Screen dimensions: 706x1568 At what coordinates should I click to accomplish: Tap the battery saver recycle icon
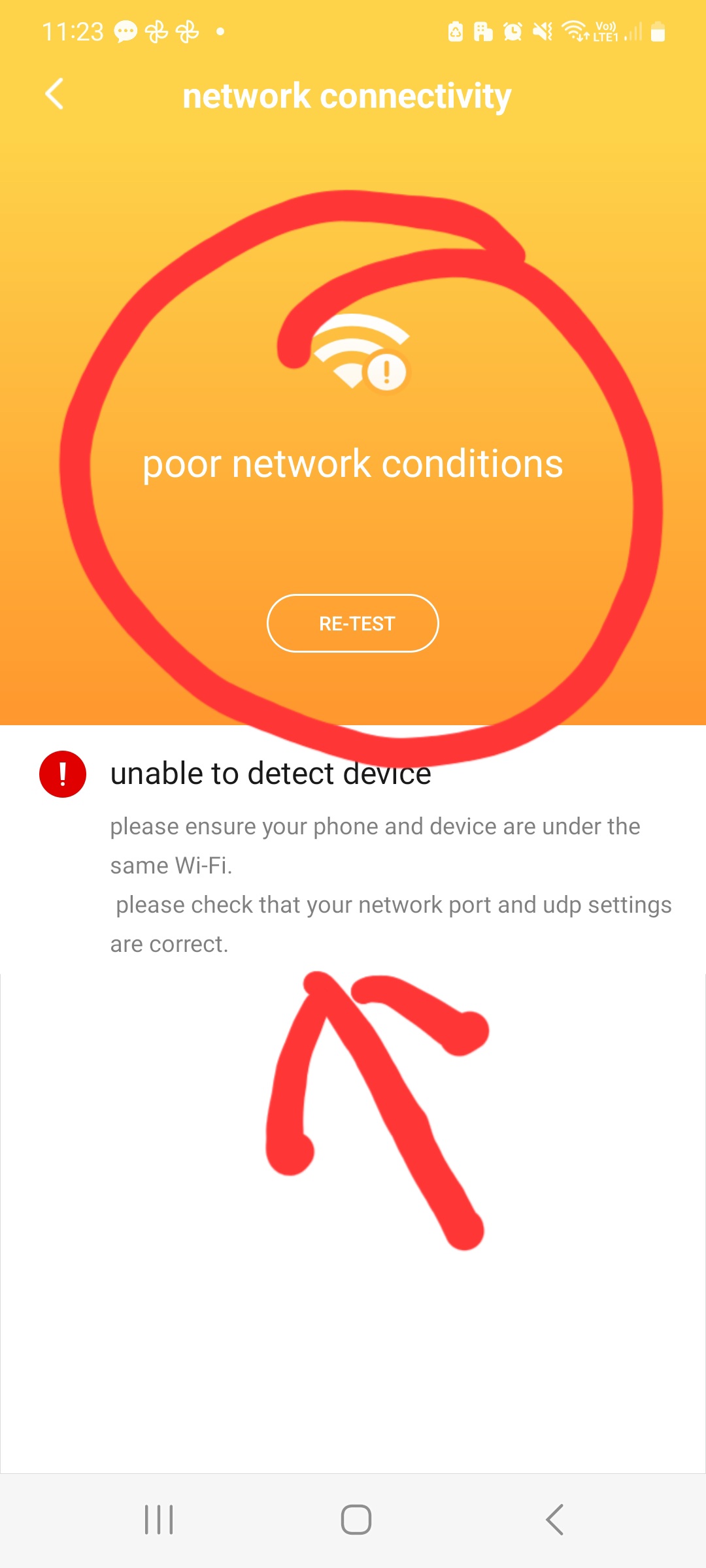pyautogui.click(x=456, y=31)
